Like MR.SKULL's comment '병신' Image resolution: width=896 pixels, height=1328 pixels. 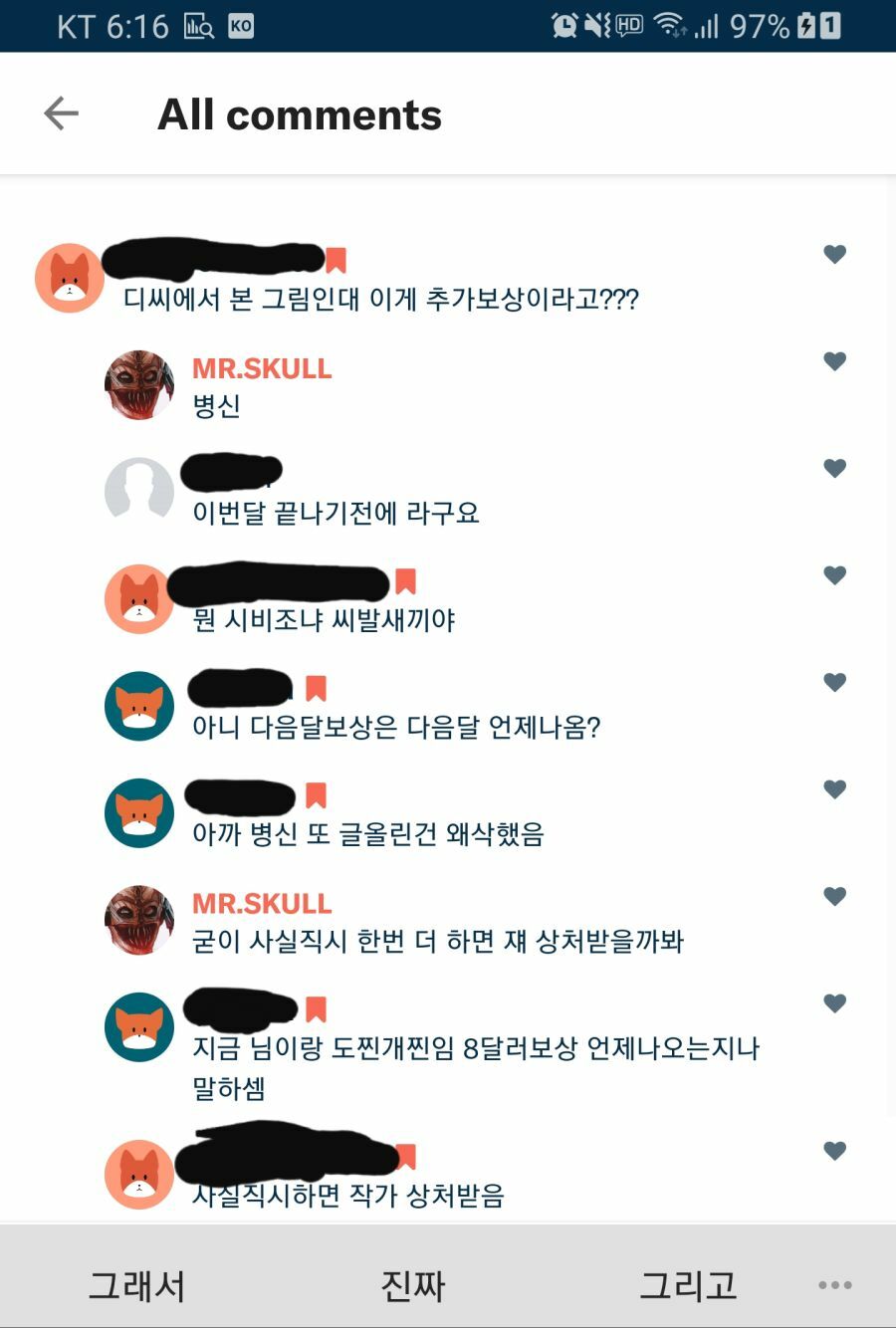pyautogui.click(x=834, y=361)
